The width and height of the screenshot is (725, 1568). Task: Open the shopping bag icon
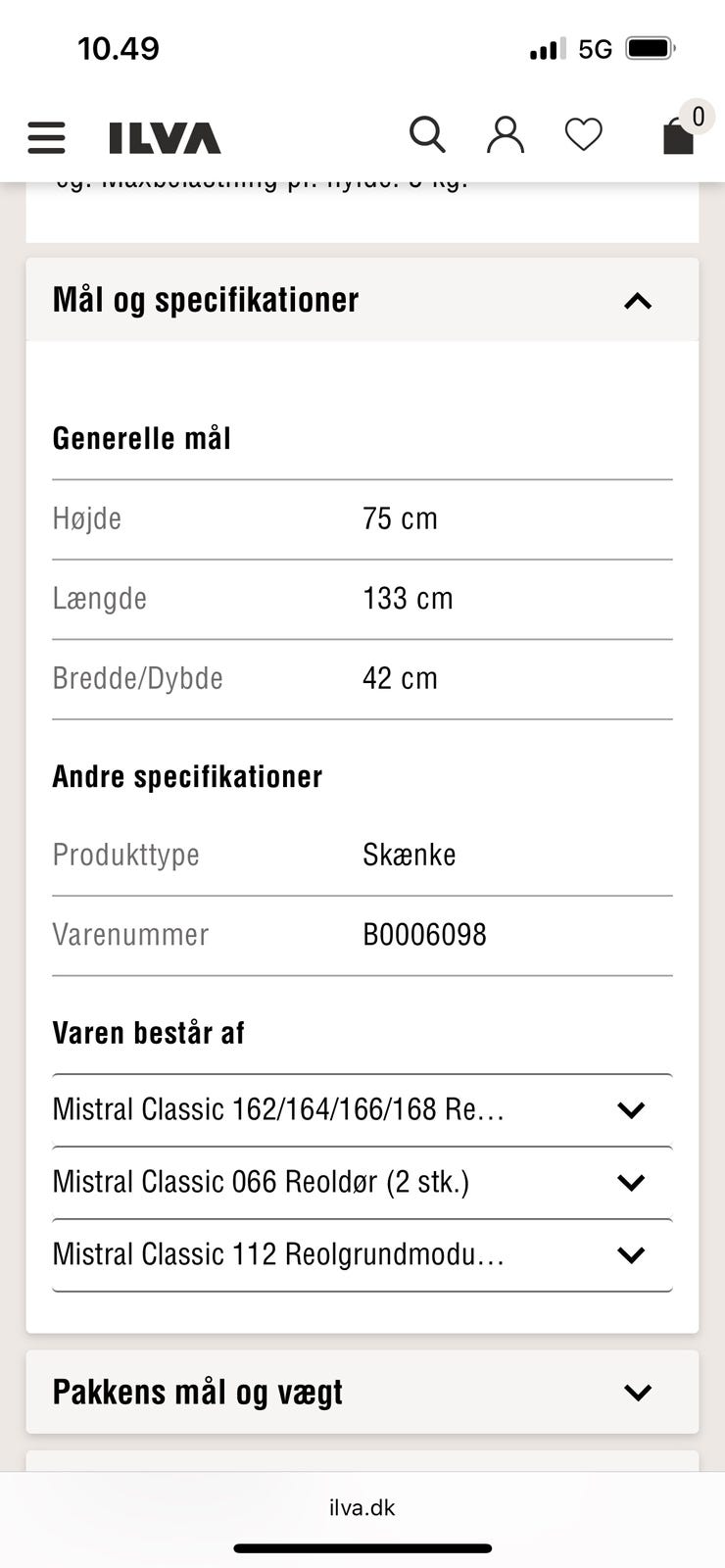[x=678, y=139]
